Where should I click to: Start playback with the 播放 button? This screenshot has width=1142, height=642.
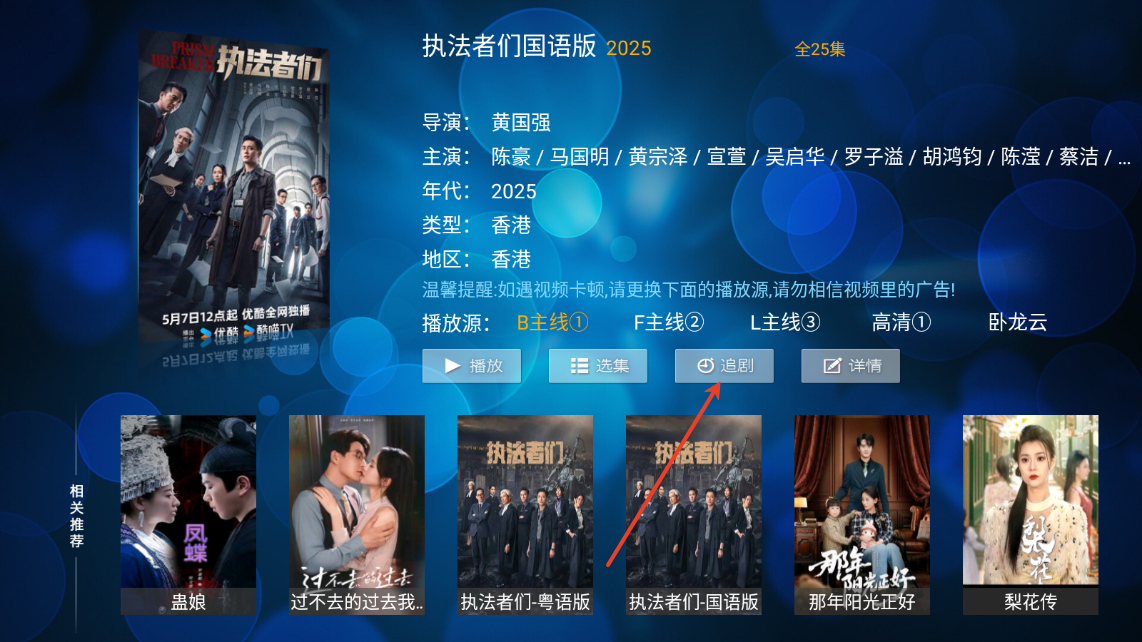[x=471, y=366]
